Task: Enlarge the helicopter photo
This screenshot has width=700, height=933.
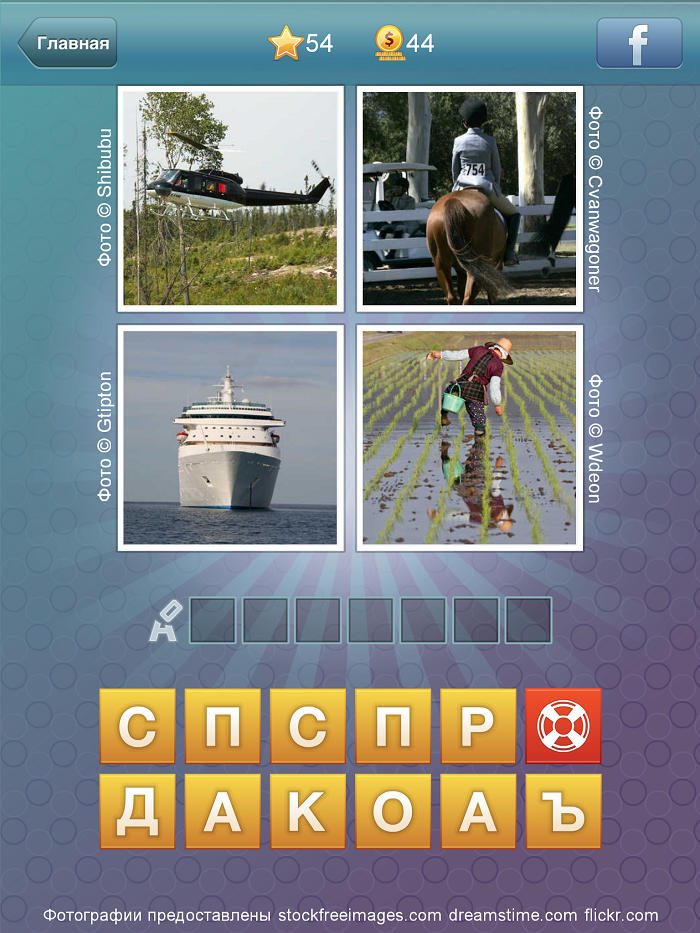Action: tap(230, 198)
